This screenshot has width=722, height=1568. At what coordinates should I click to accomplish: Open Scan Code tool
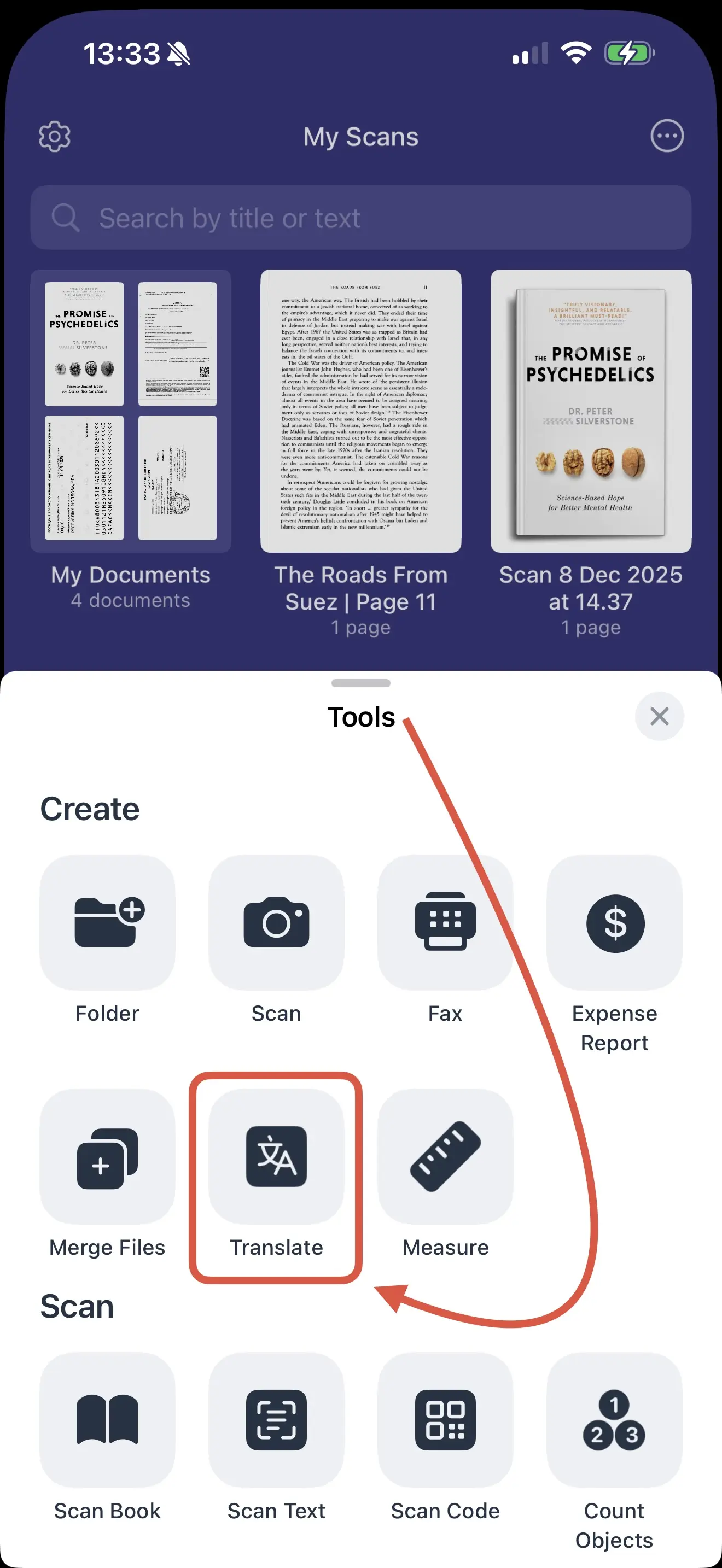tap(445, 1421)
